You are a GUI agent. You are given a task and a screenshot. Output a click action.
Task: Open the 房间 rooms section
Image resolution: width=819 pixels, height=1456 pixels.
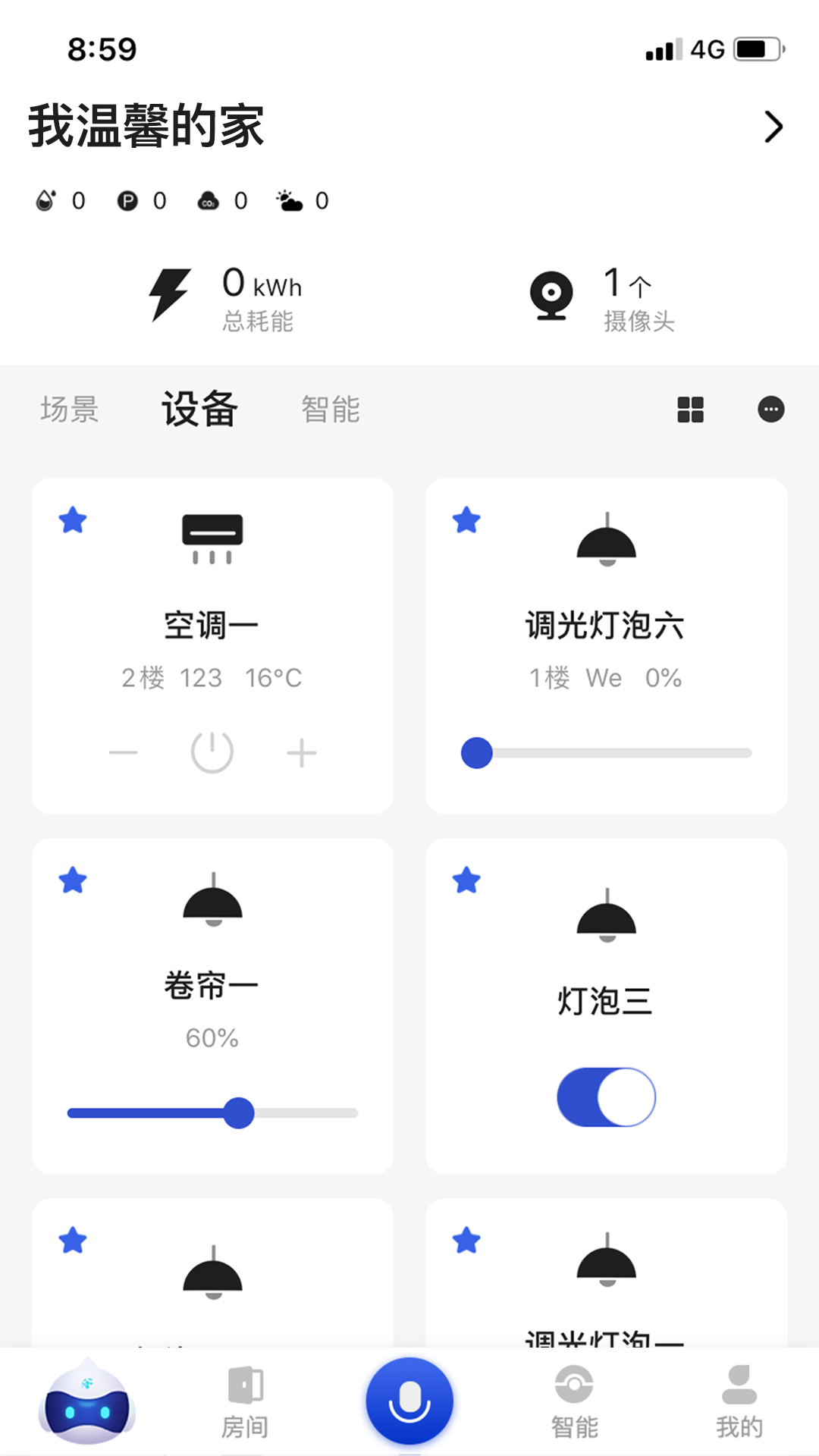(245, 1401)
